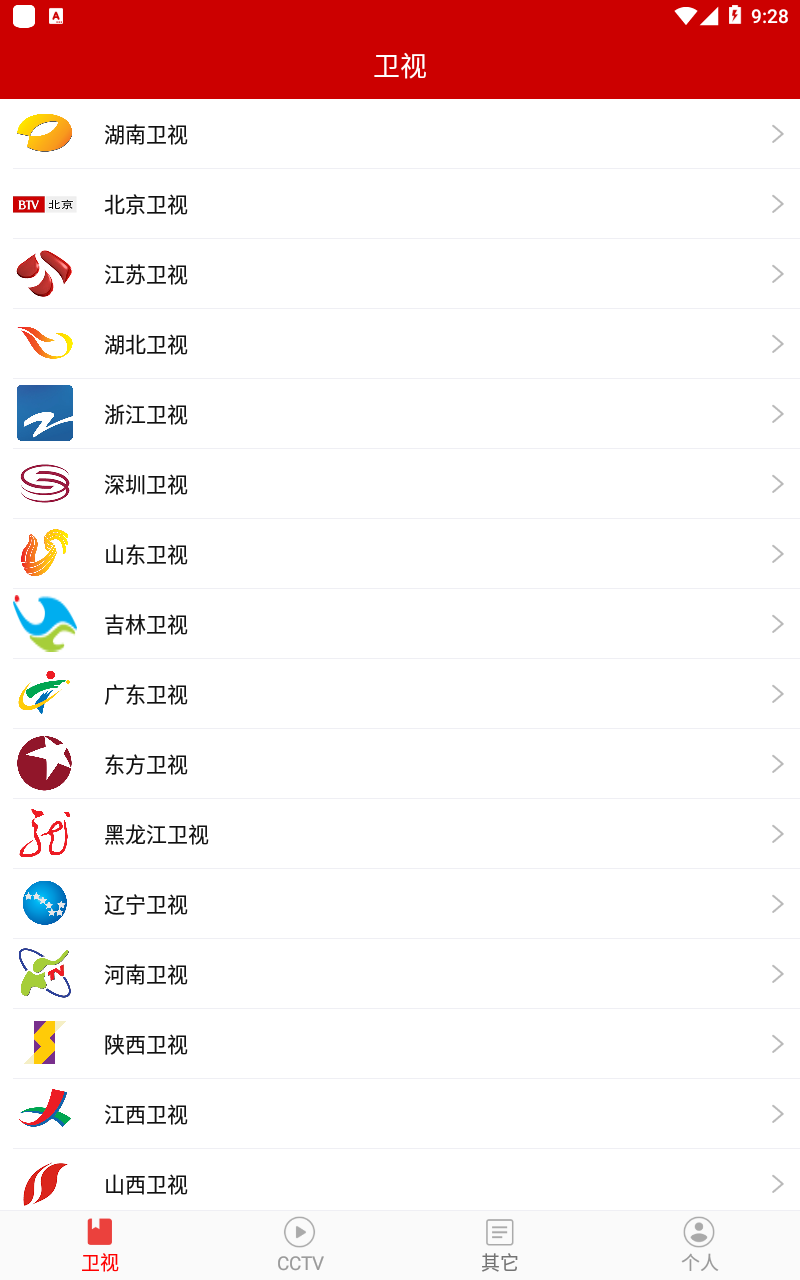
Task: Tap the 广东卫视 row
Action: pyautogui.click(x=400, y=694)
